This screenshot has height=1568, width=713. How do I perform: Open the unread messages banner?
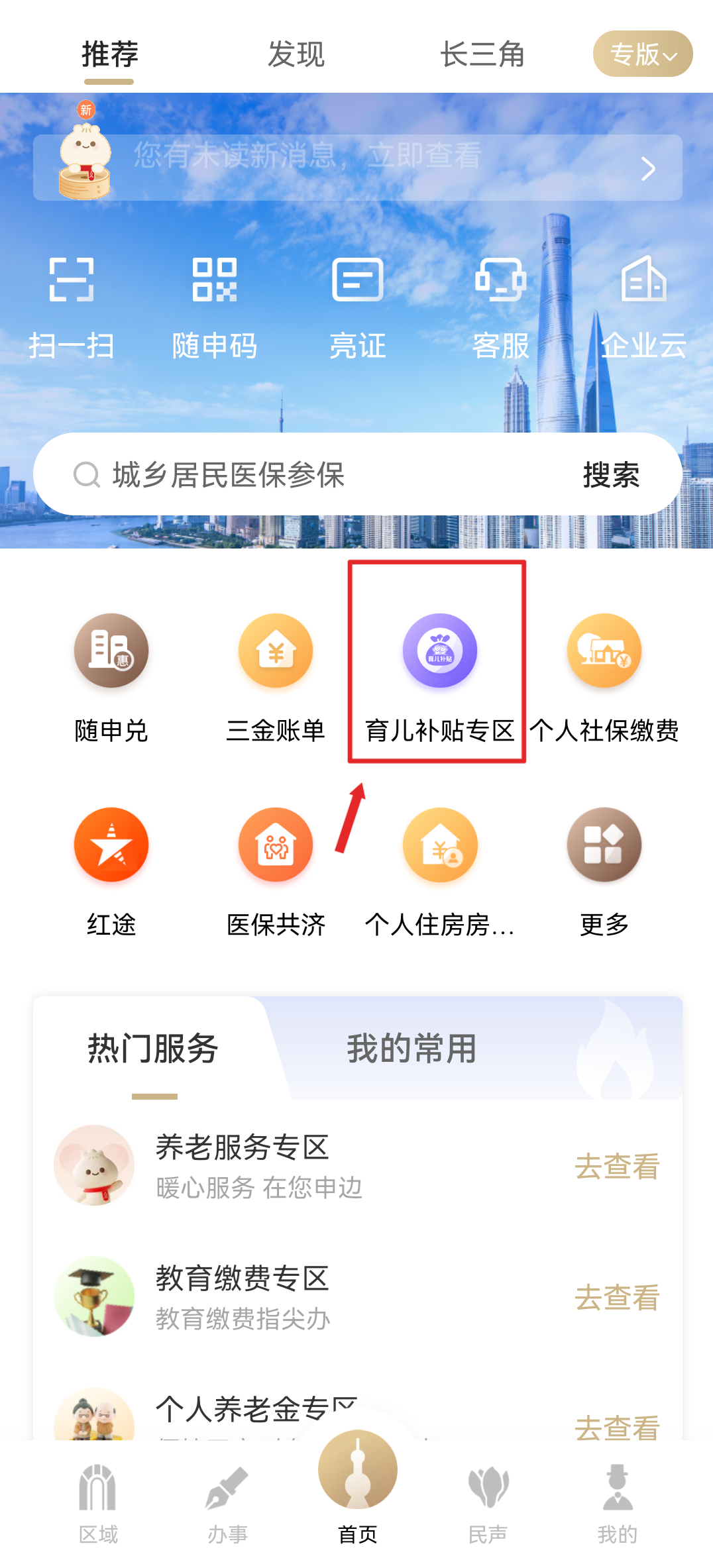pos(358,168)
